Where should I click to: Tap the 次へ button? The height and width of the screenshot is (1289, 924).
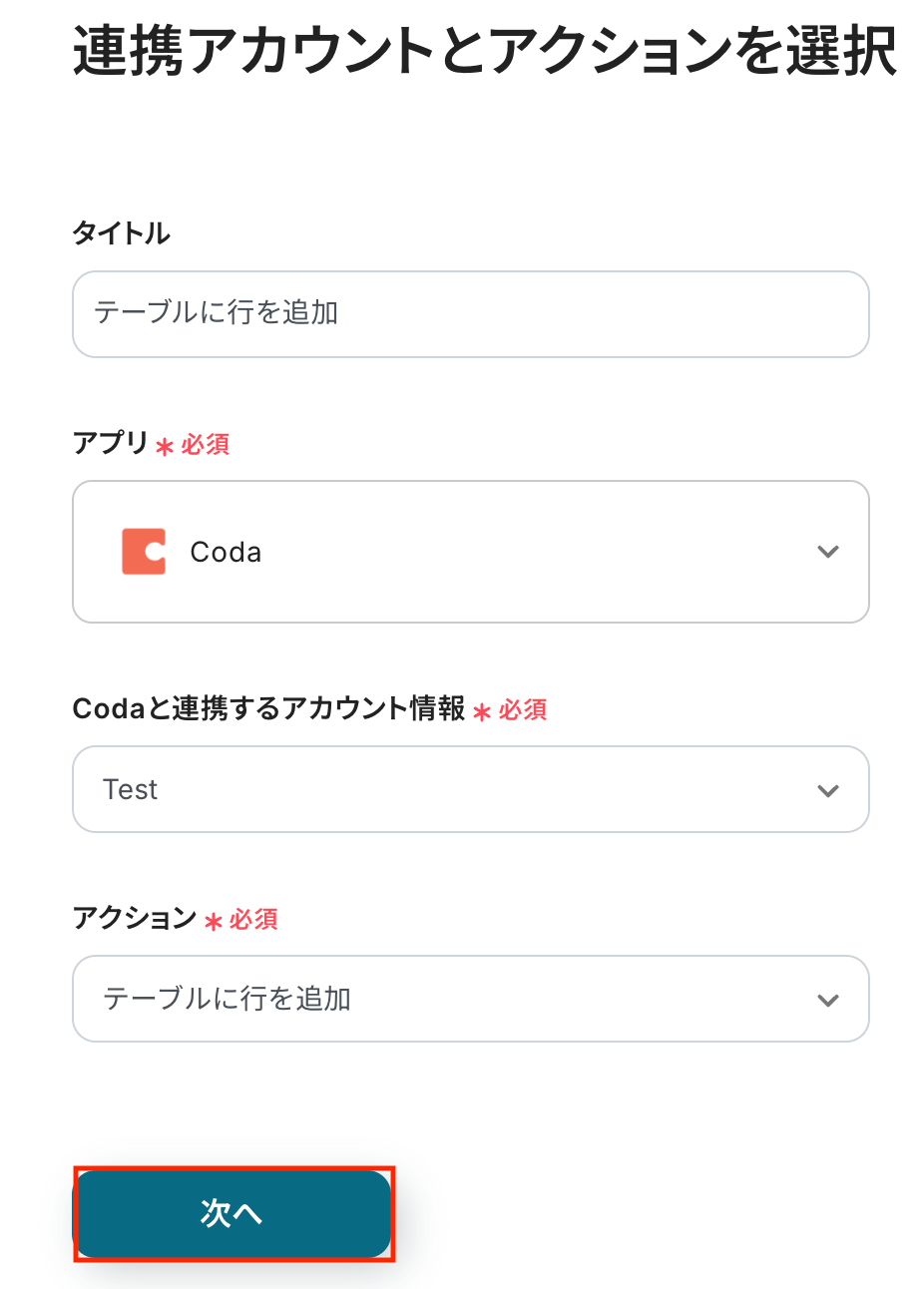(232, 1213)
